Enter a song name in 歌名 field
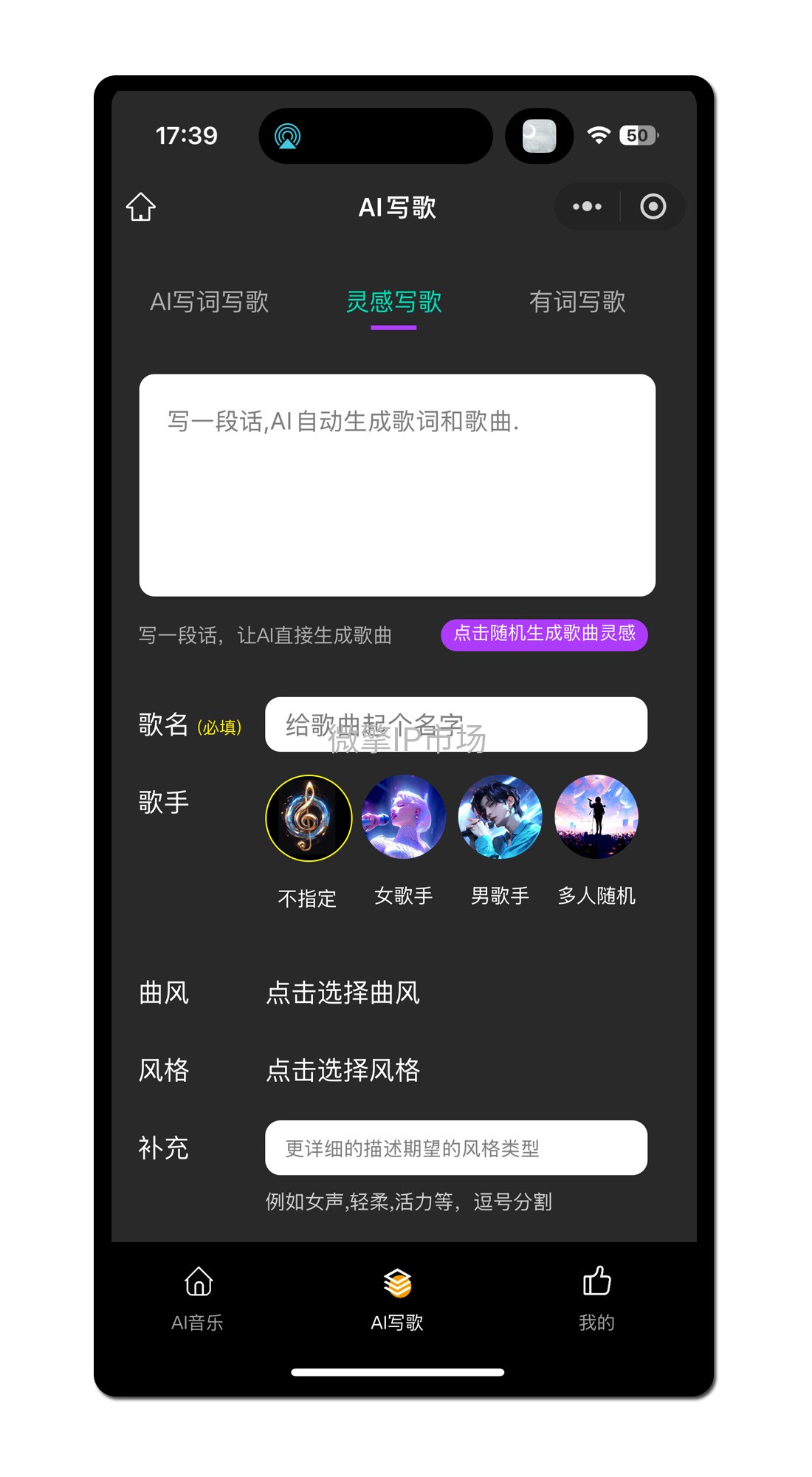Viewport: 812px width, 1477px height. point(455,724)
